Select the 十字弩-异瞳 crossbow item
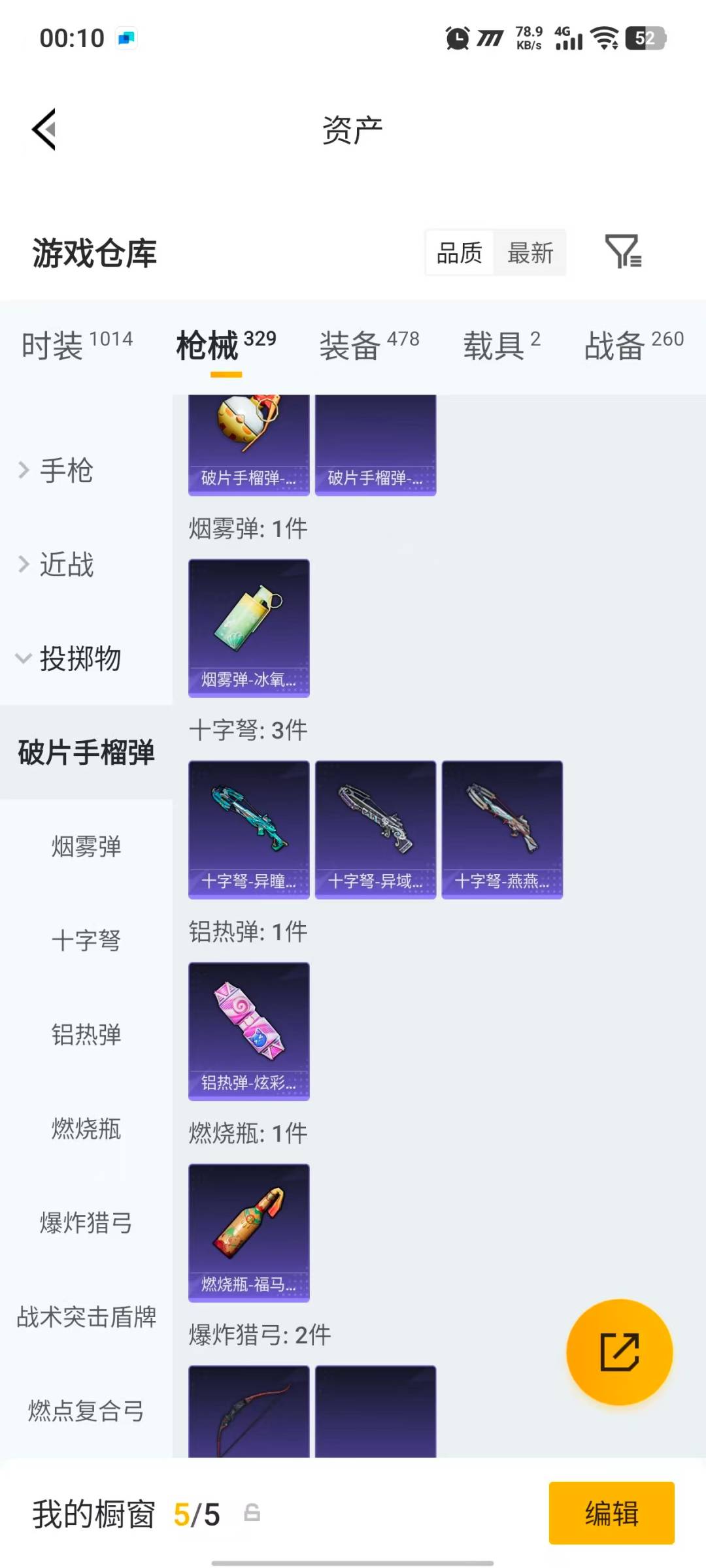This screenshot has width=706, height=1568. coord(248,826)
